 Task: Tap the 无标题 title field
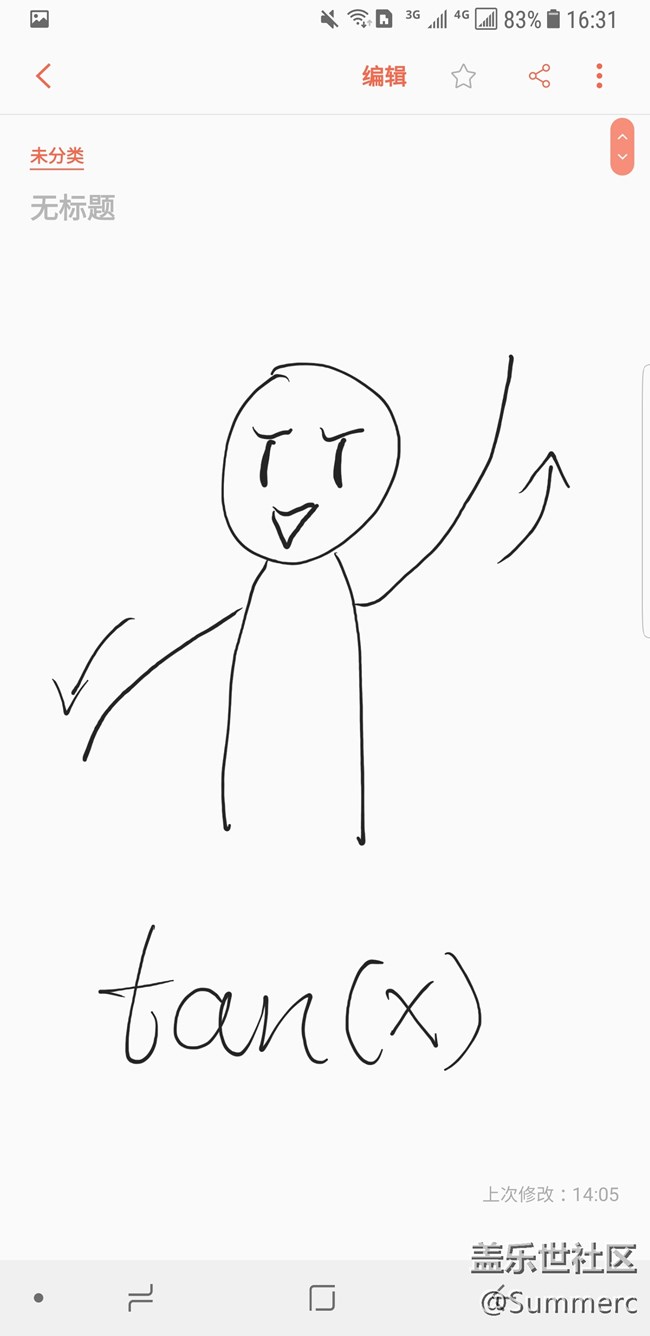(73, 208)
